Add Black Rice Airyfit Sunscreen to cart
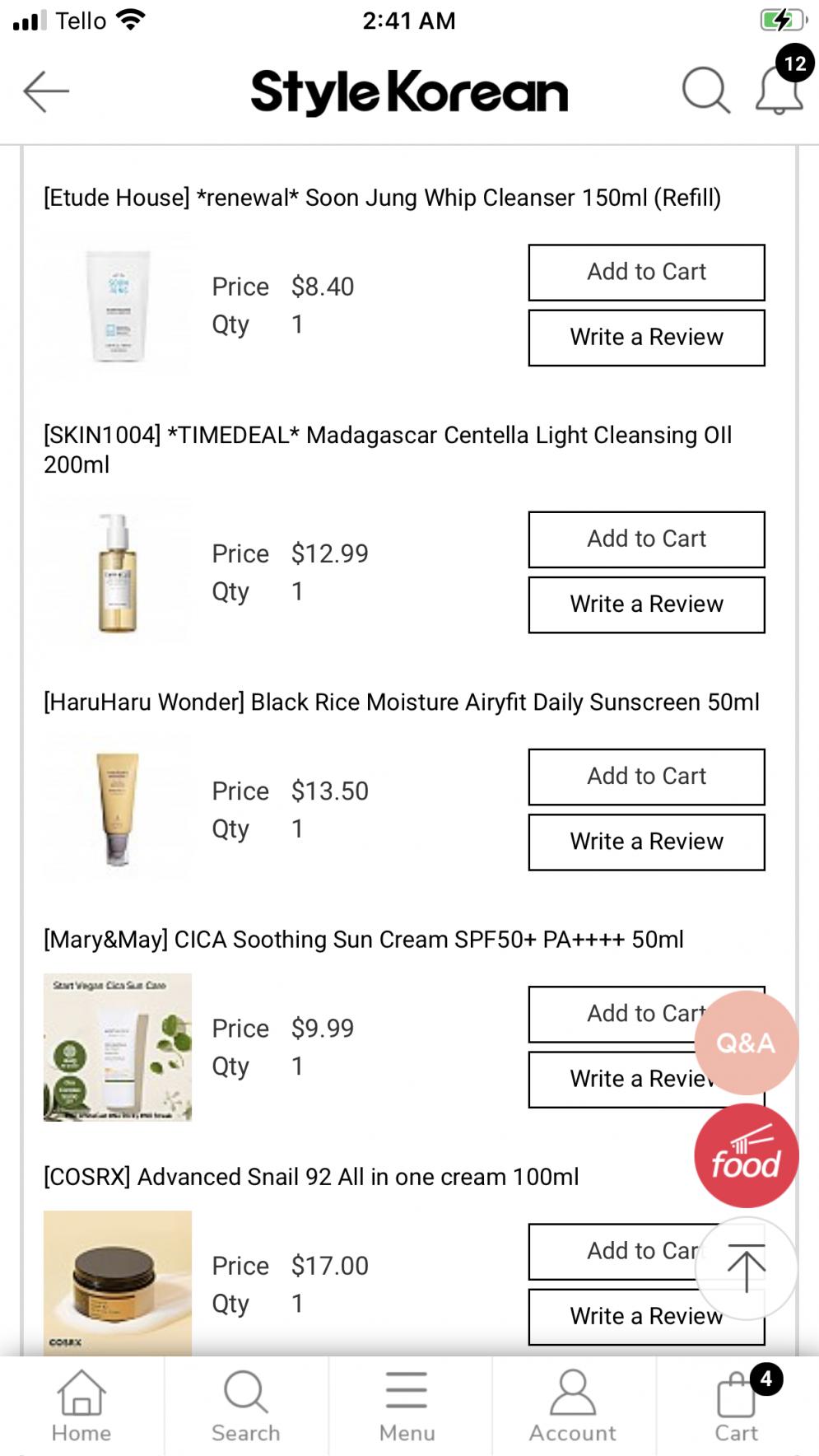The width and height of the screenshot is (819, 1456). coord(646,777)
